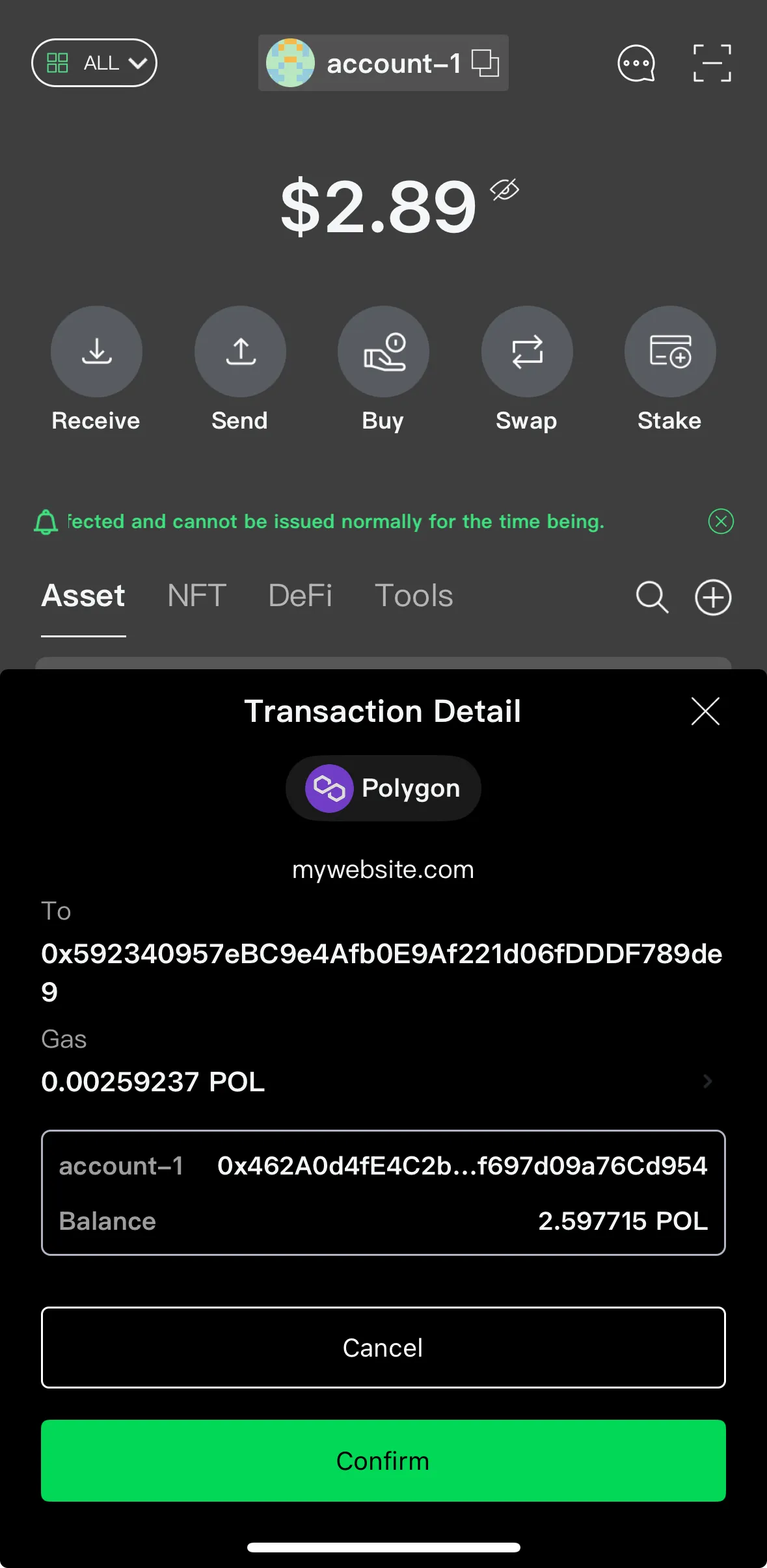Open Swap
This screenshot has width=767, height=1568.
[x=527, y=352]
